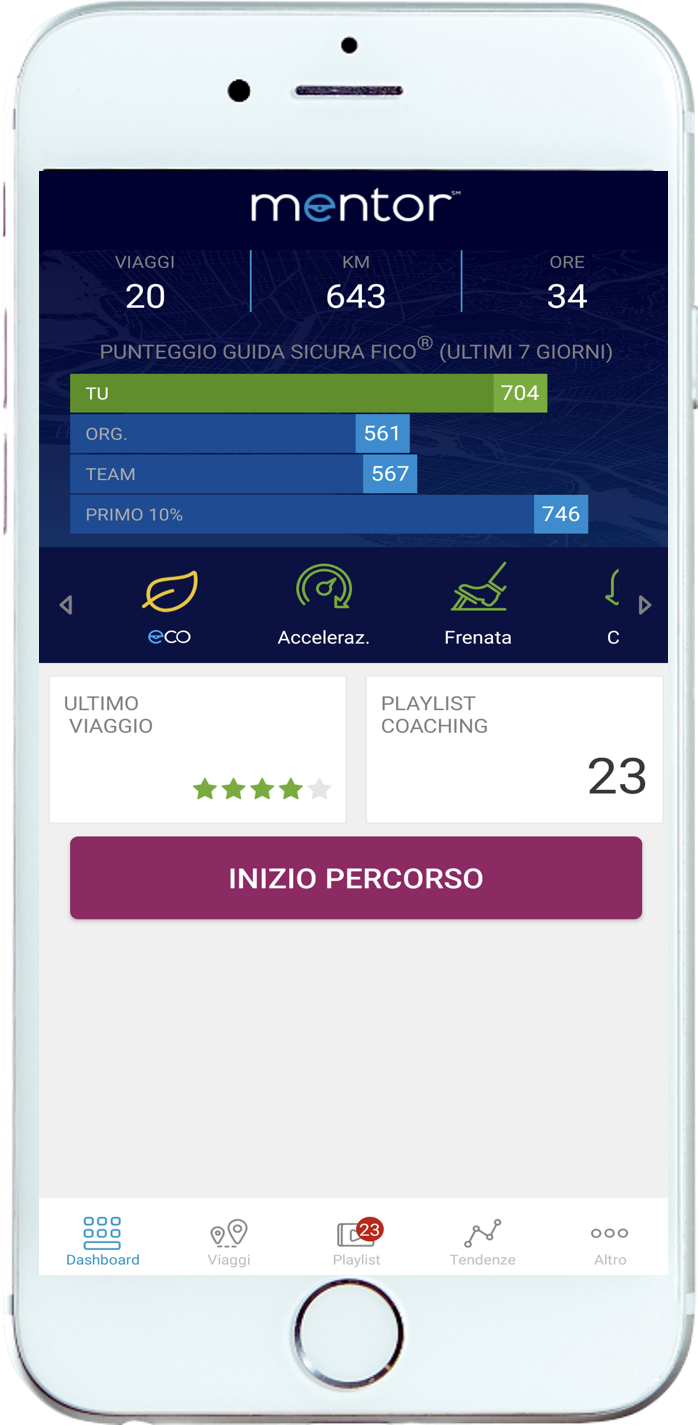Viewport: 698px width, 1425px height.
Task: Open the Playlist tab with 23 badge
Action: [x=357, y=1241]
